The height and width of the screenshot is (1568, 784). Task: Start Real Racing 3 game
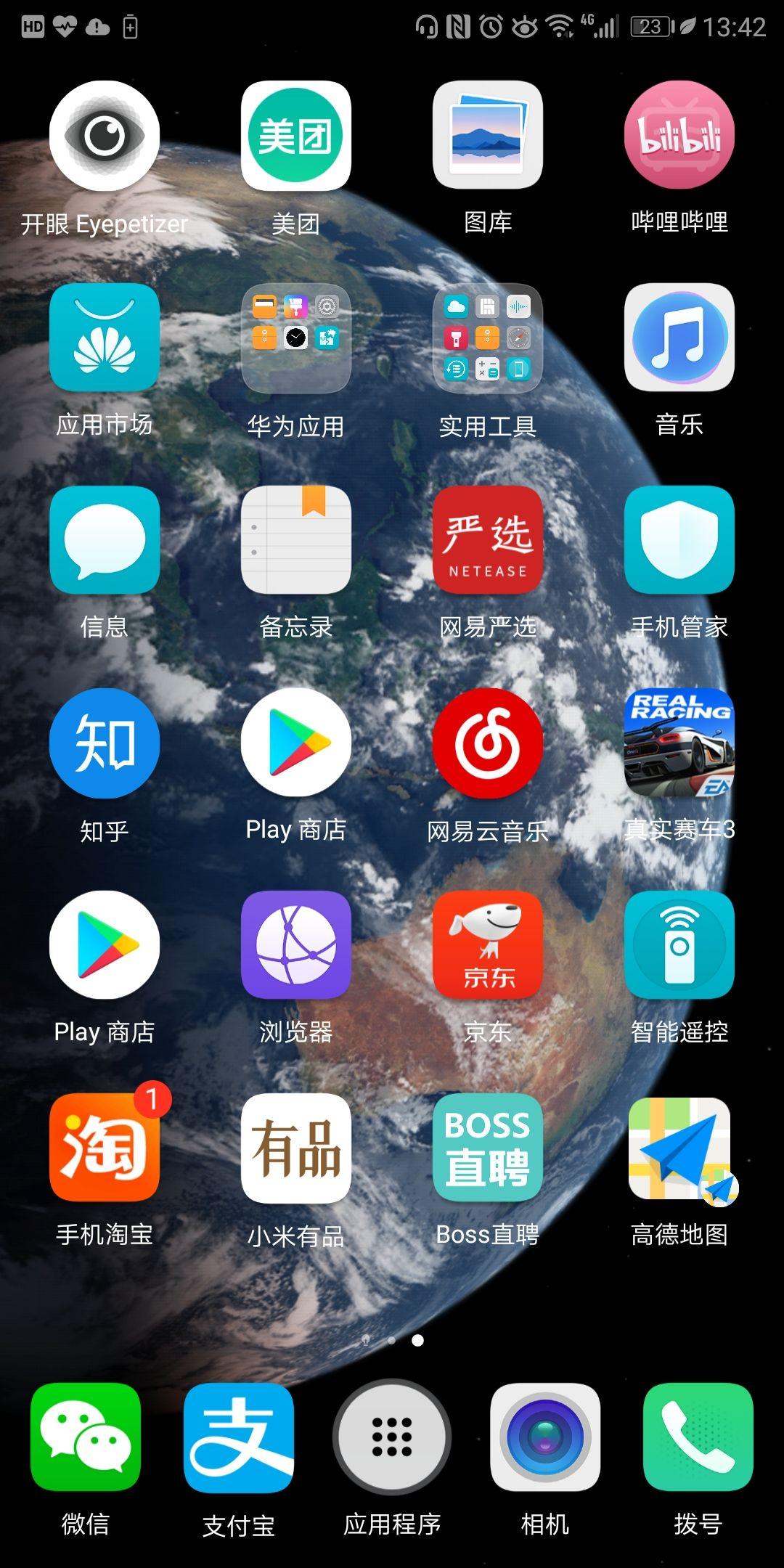click(x=679, y=743)
